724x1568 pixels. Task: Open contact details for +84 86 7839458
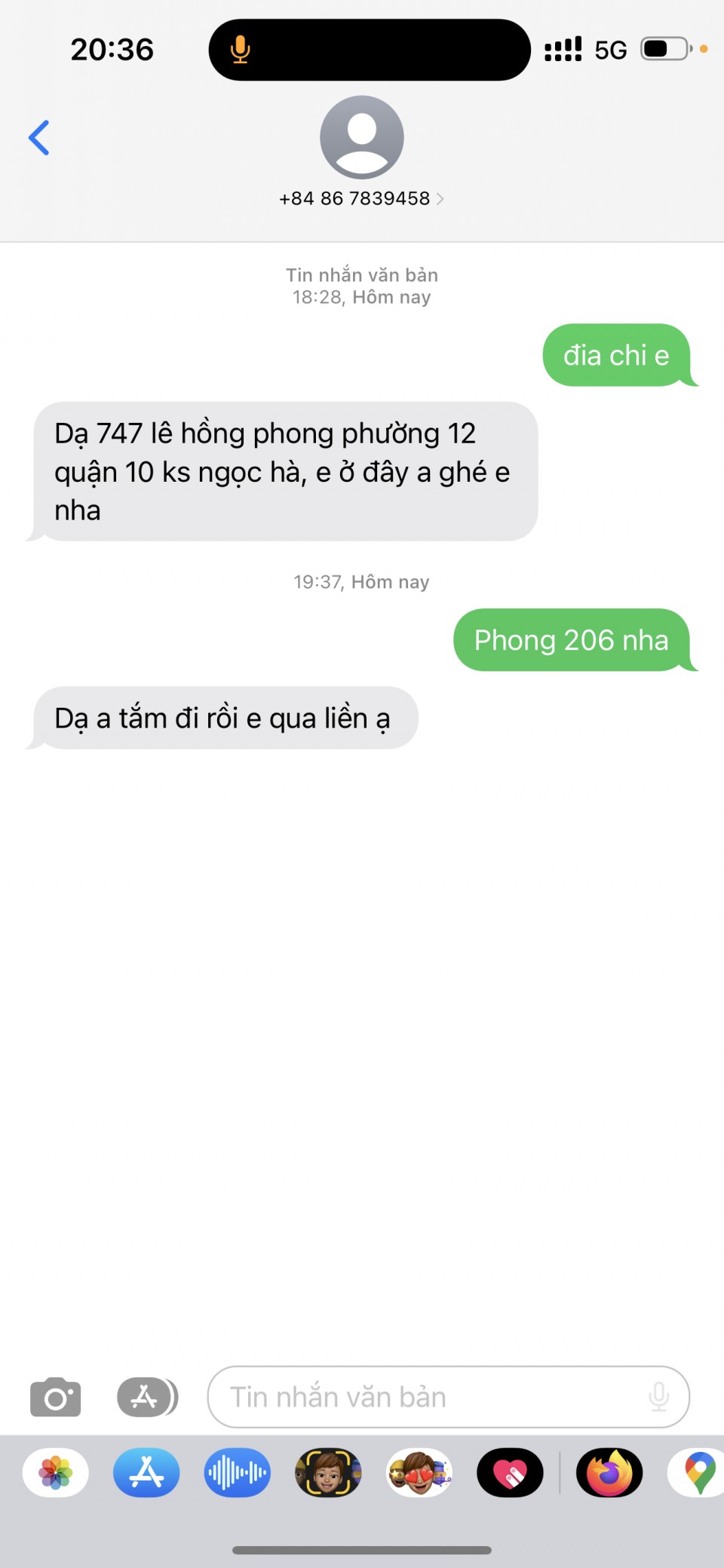(x=361, y=198)
